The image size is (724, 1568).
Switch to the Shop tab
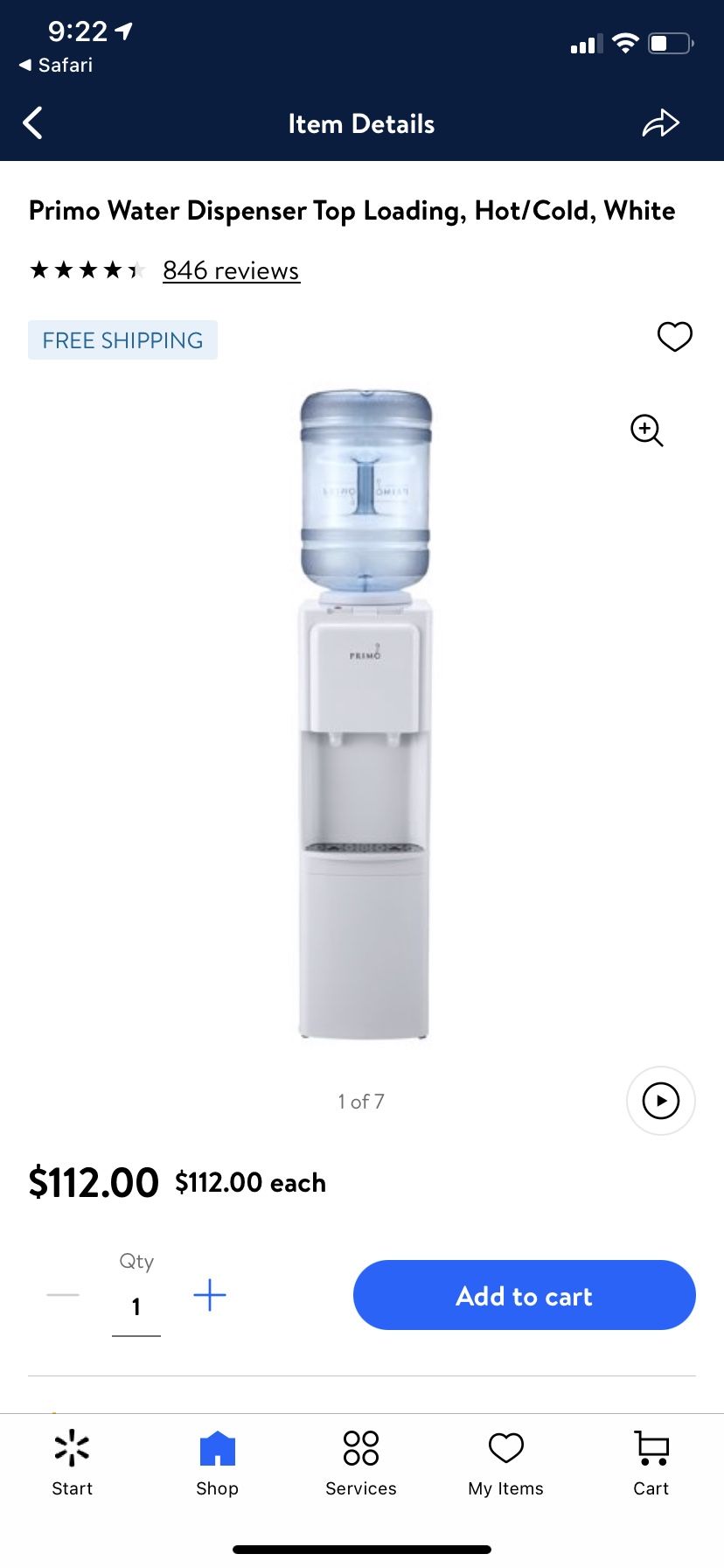point(217,1463)
